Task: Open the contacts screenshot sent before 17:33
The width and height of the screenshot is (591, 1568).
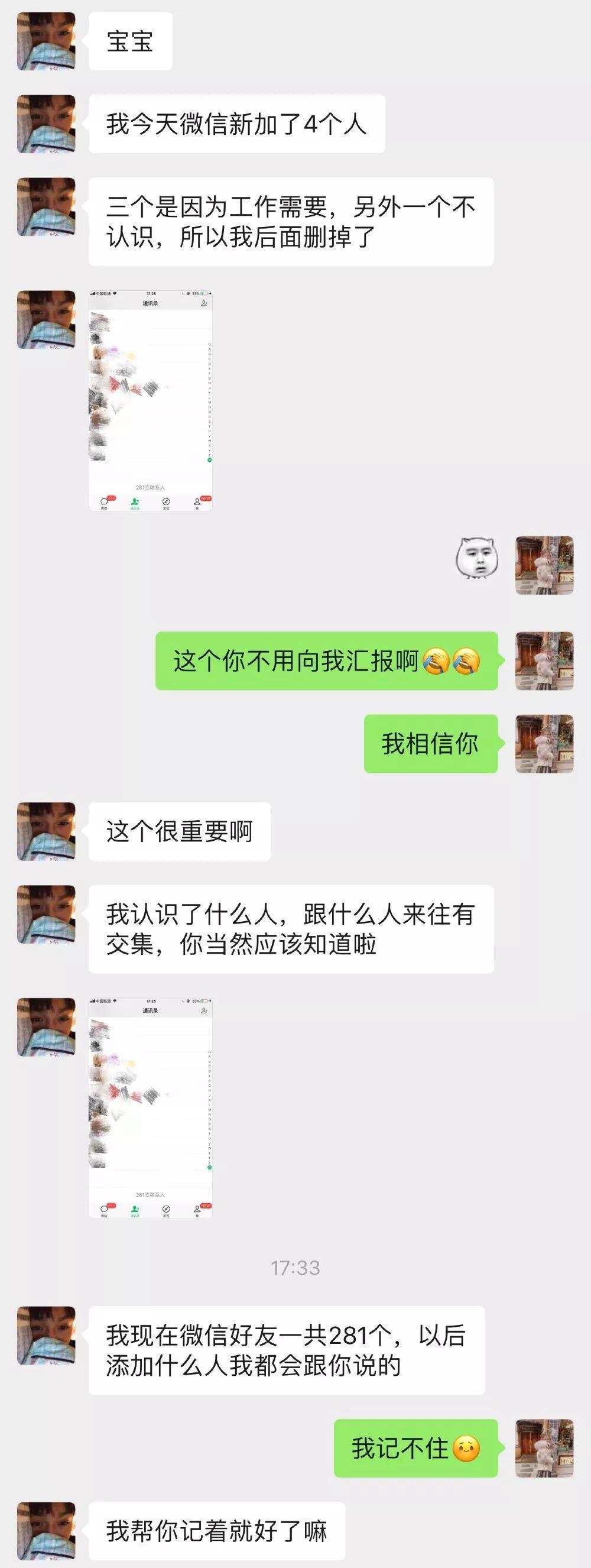Action: 150,1107
